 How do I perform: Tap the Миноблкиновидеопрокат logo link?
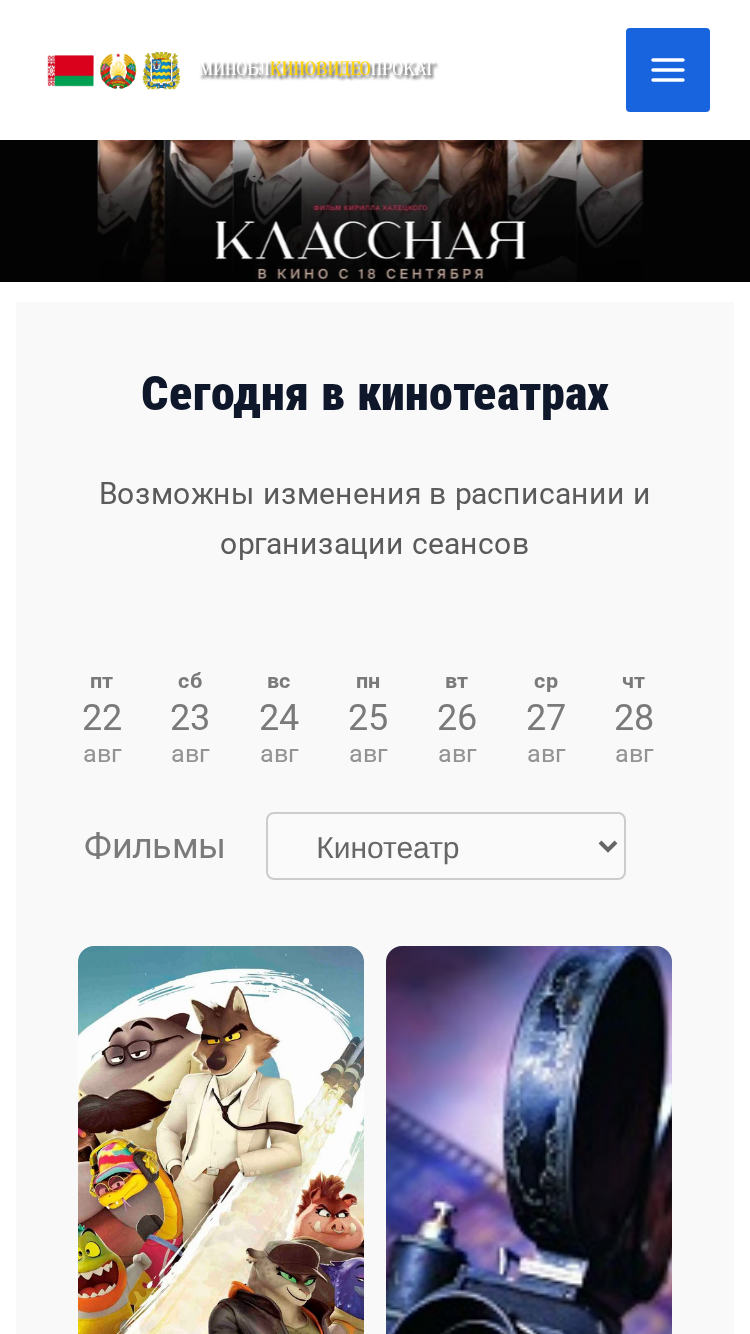(x=242, y=70)
